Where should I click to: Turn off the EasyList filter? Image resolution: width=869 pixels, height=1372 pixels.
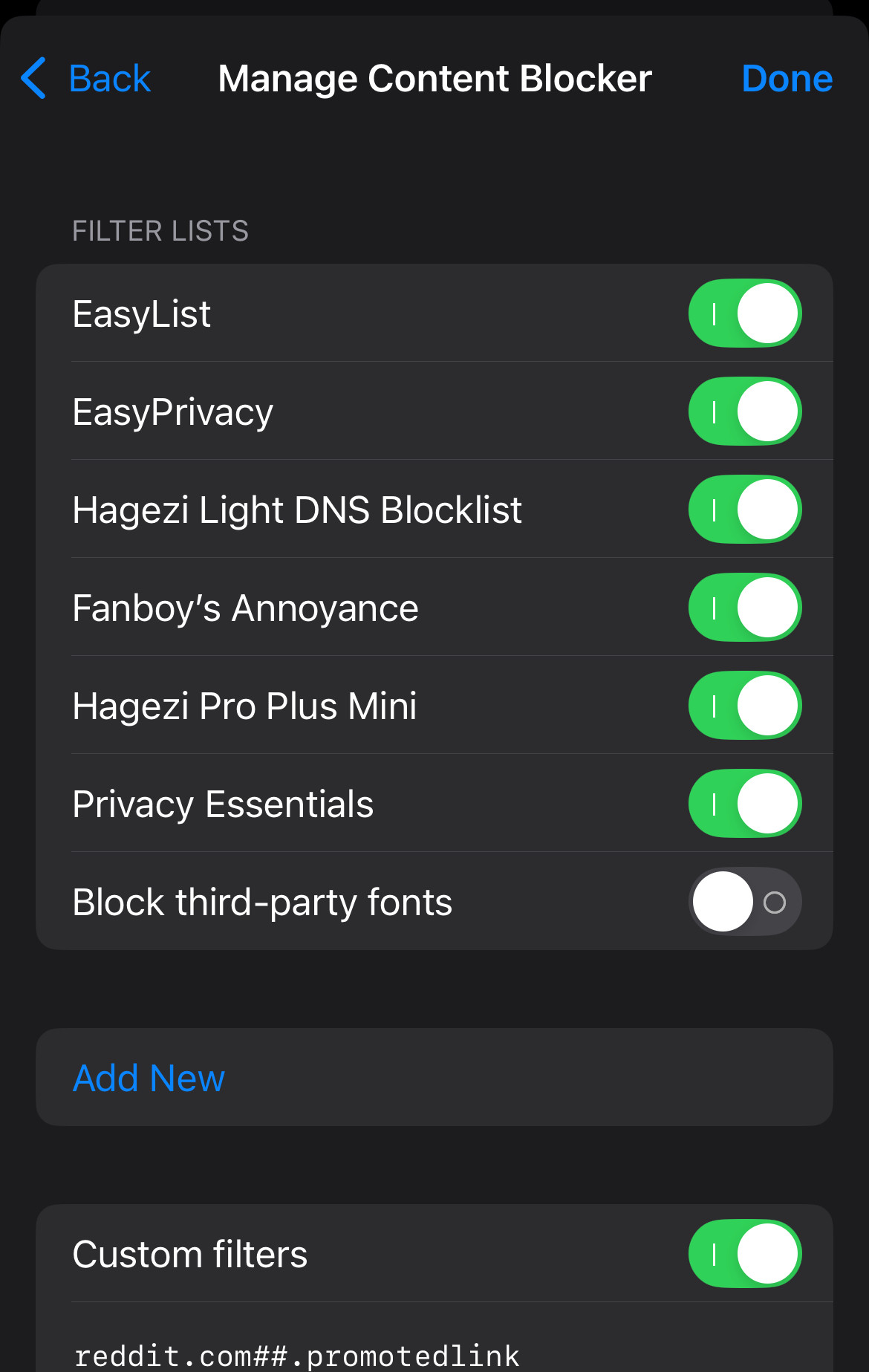pos(744,313)
